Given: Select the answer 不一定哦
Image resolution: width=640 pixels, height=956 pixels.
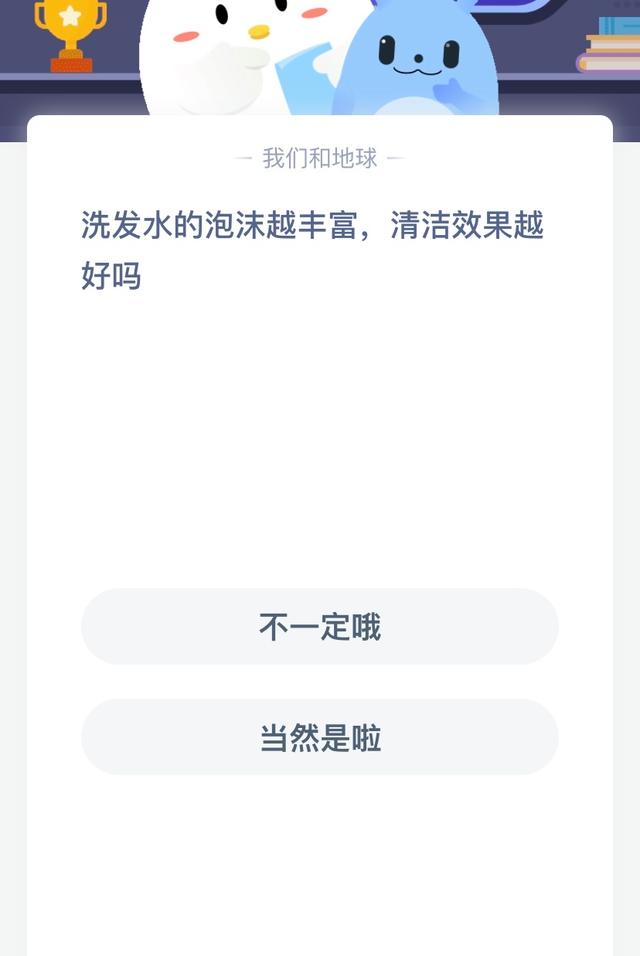Looking at the screenshot, I should [320, 627].
